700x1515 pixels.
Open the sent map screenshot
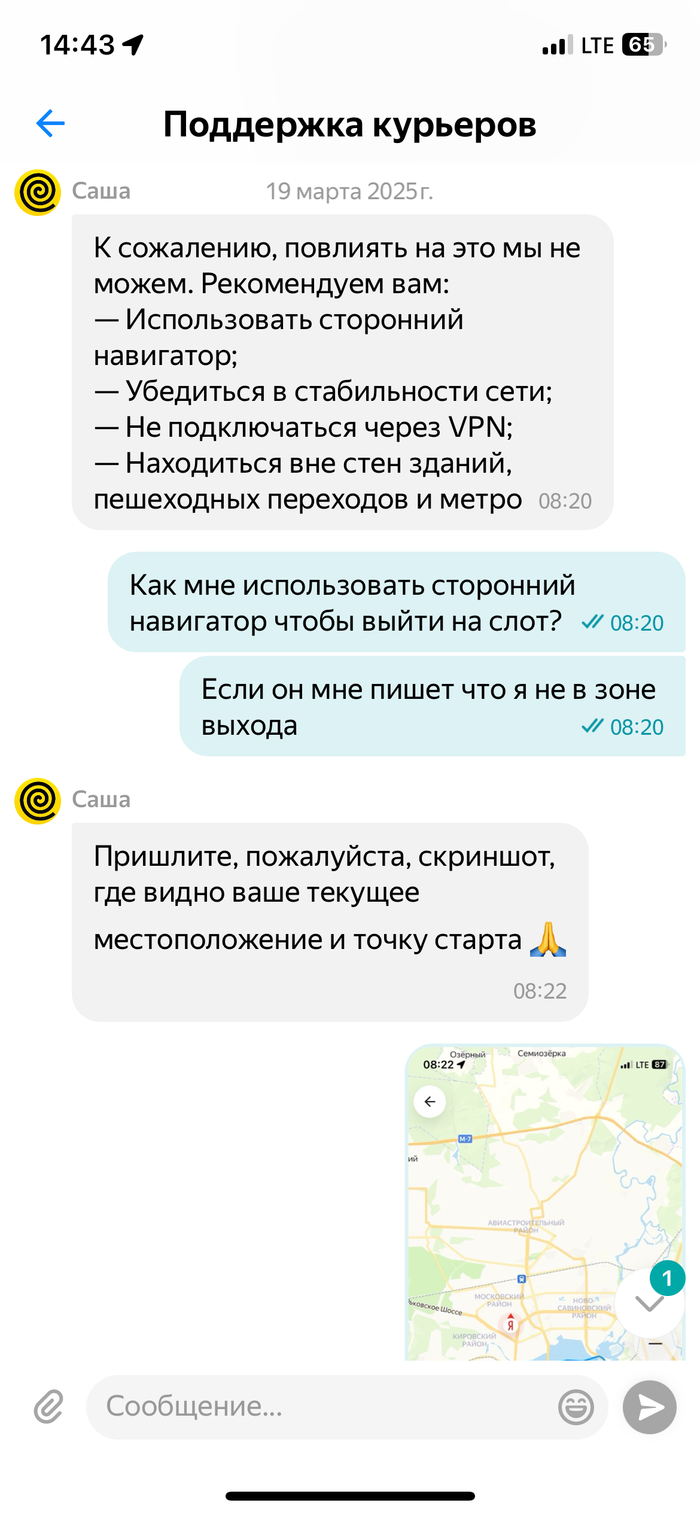tap(530, 1200)
